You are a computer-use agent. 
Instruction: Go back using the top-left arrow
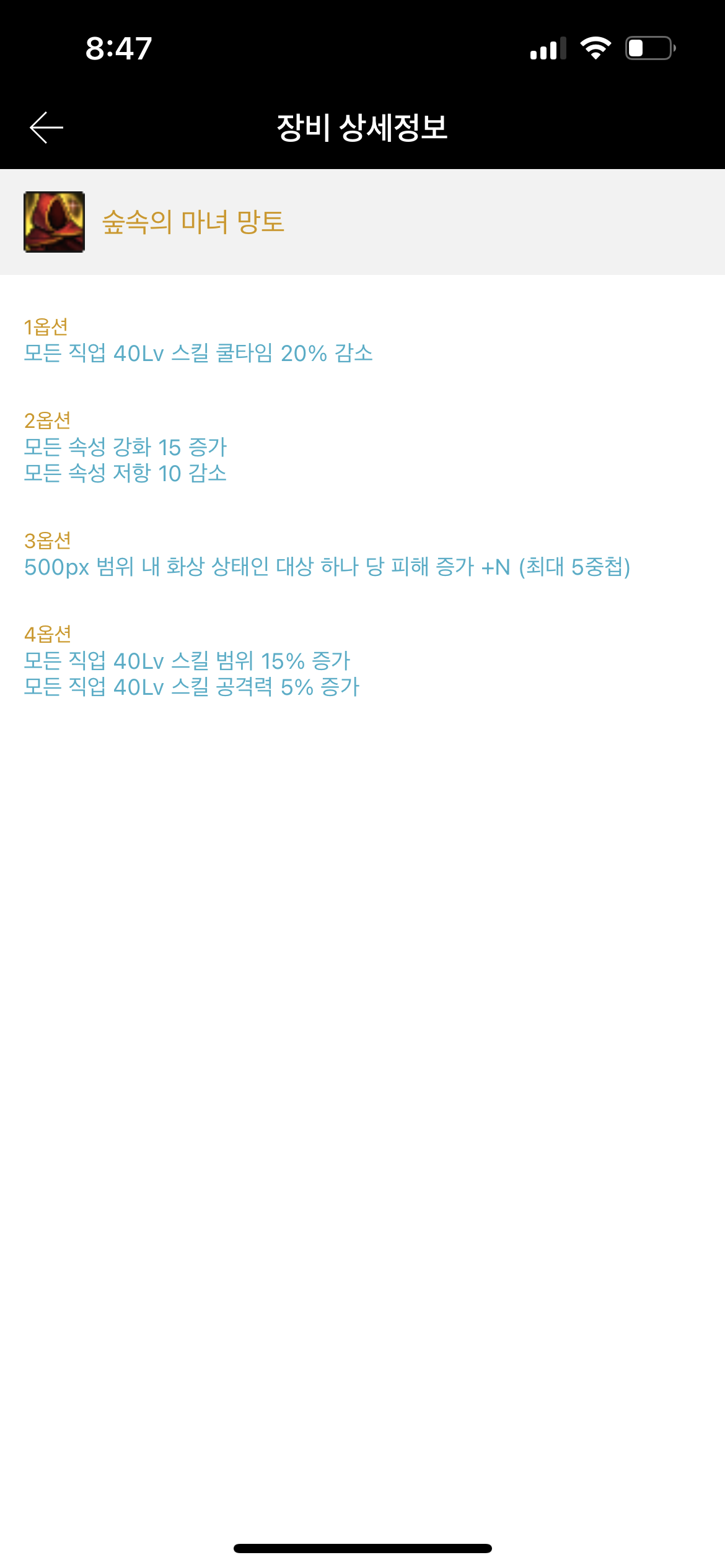coord(46,128)
